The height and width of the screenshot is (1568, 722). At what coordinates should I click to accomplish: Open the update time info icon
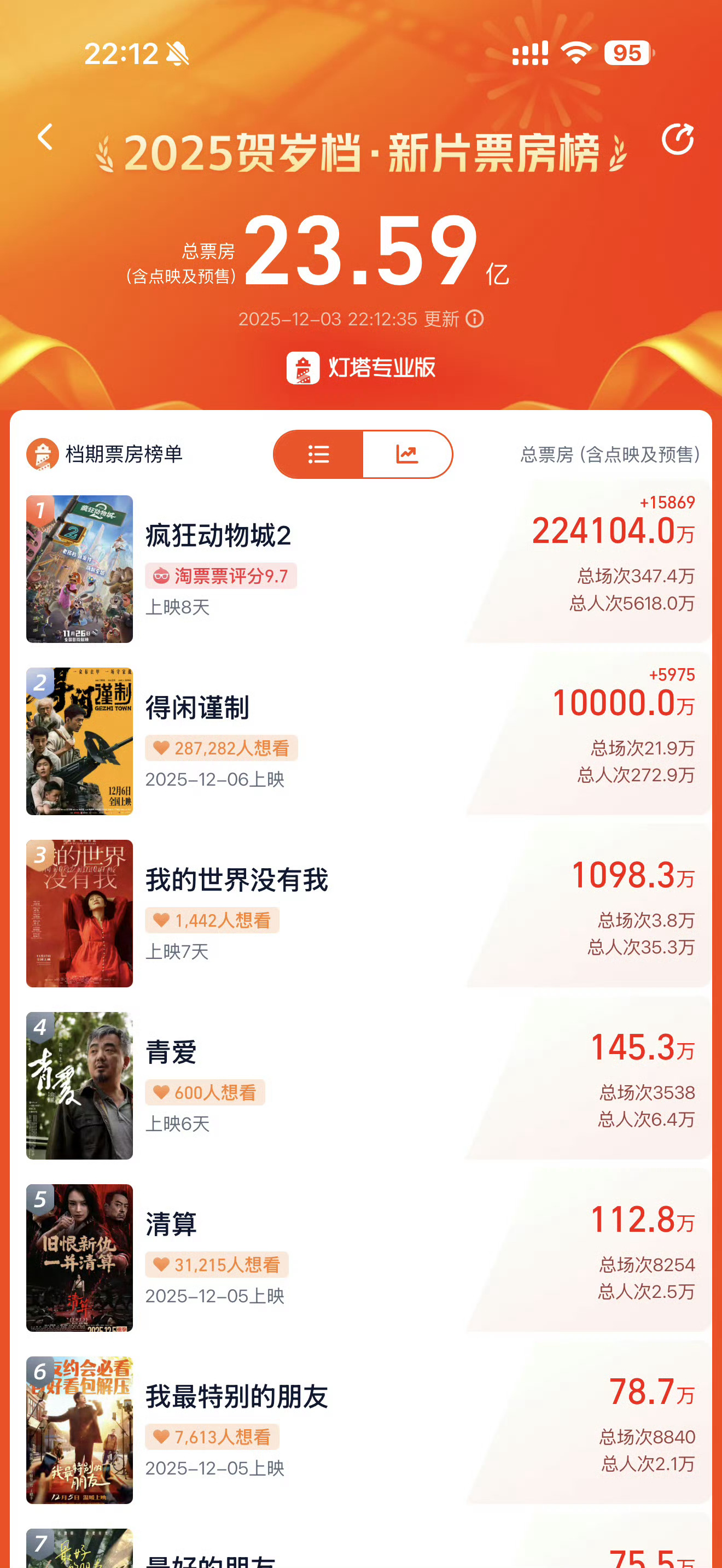(474, 319)
